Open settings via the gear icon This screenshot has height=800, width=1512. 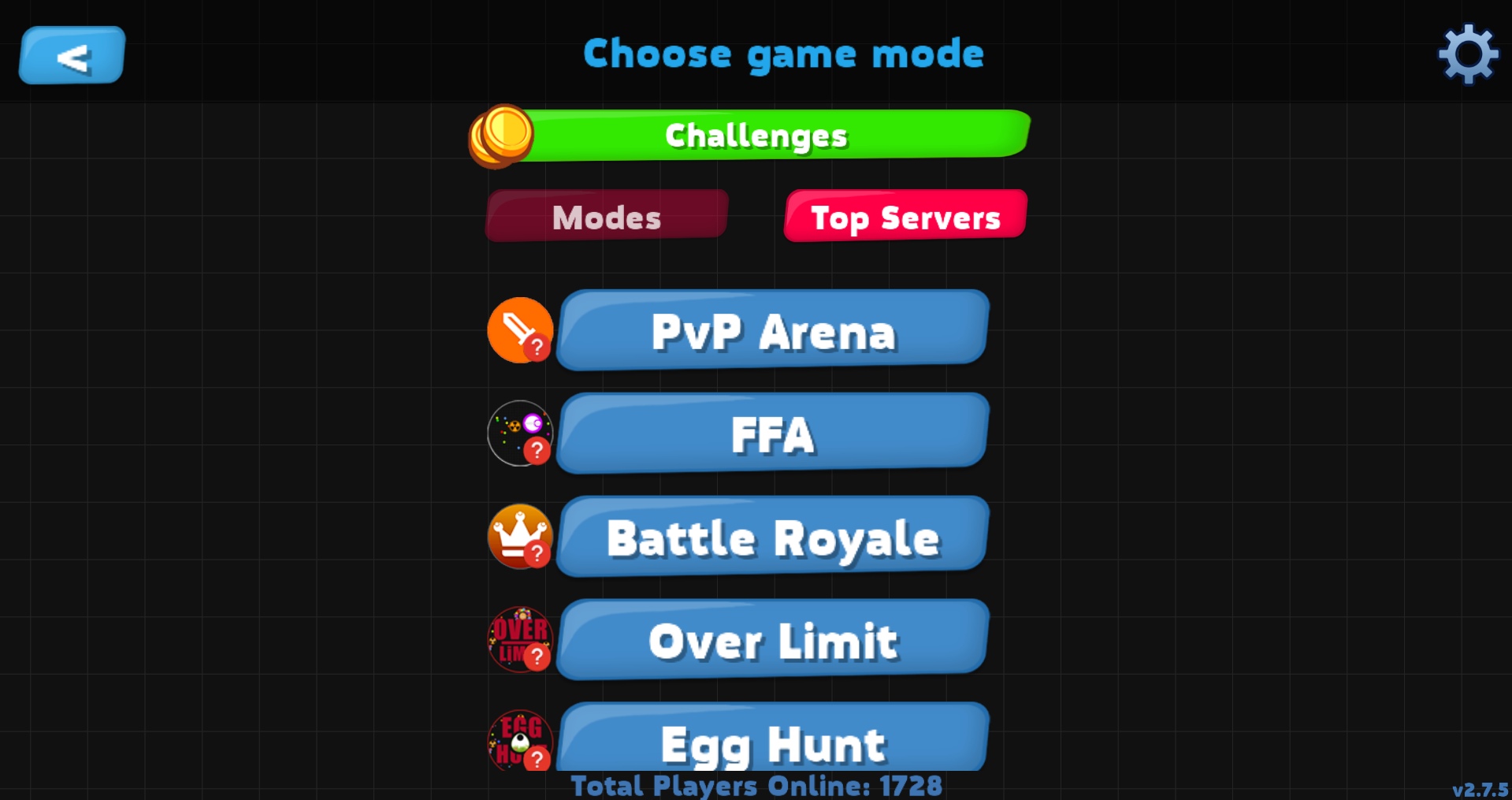click(1467, 54)
